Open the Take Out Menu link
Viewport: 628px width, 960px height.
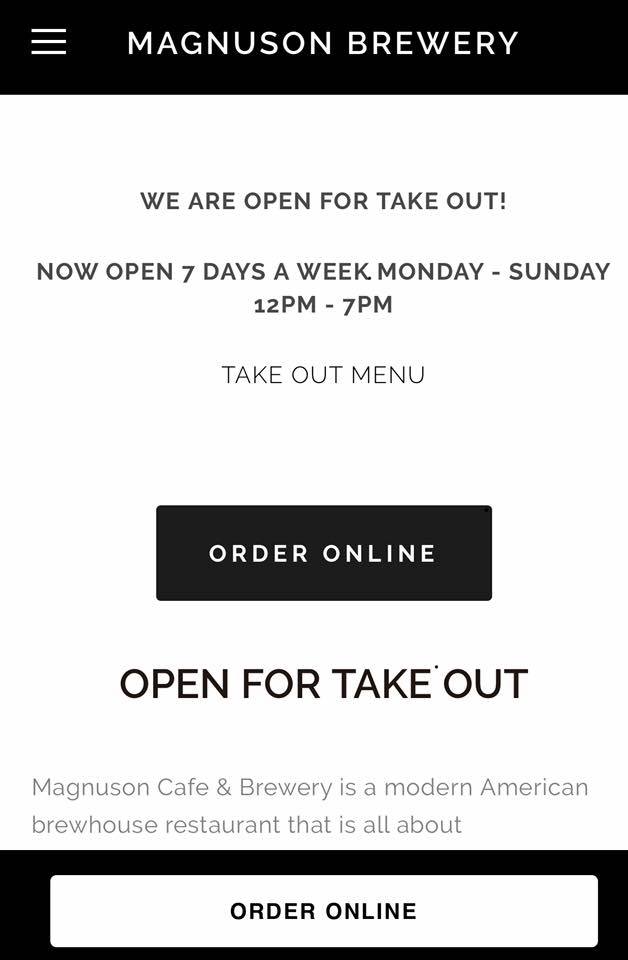coord(323,375)
